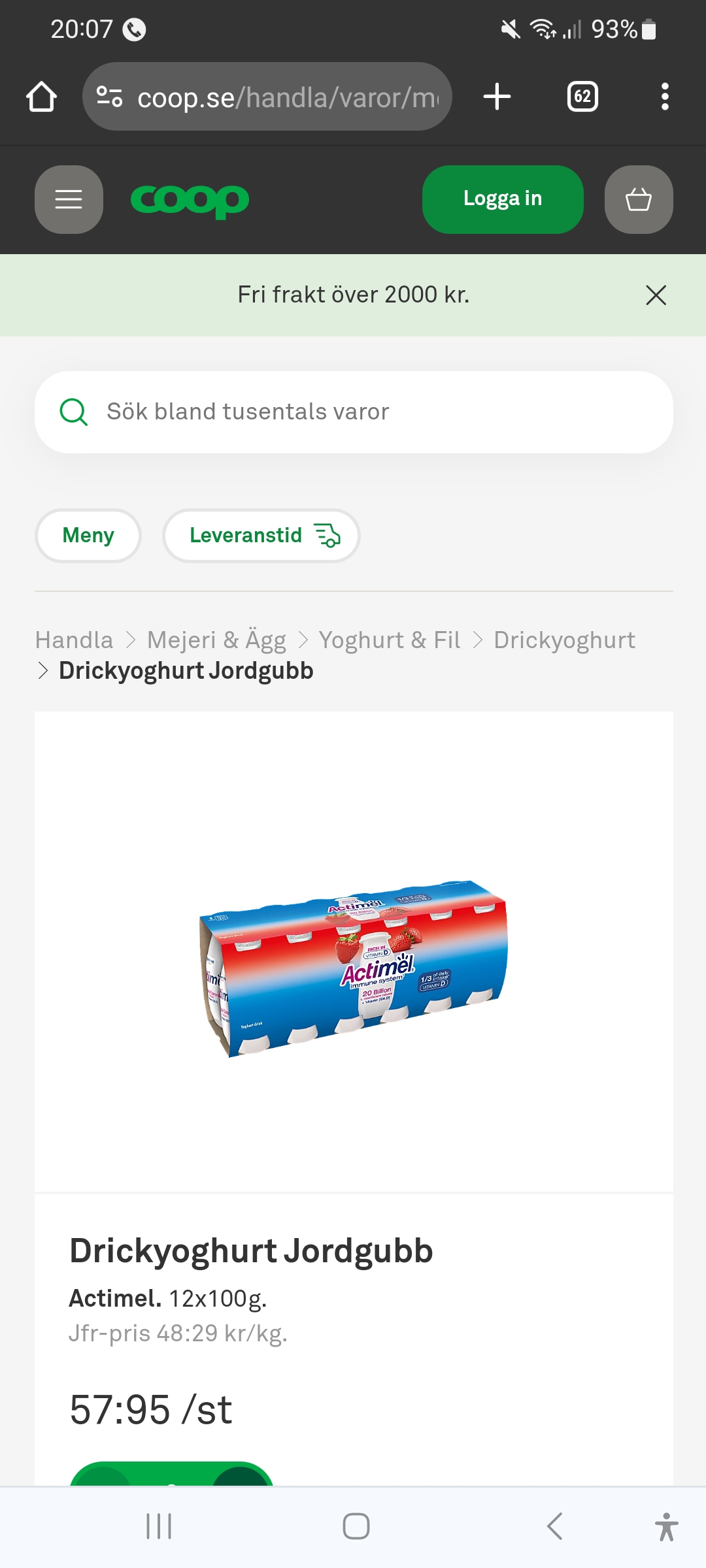Open Yoghurt & Fil category
The image size is (706, 1568).
390,640
